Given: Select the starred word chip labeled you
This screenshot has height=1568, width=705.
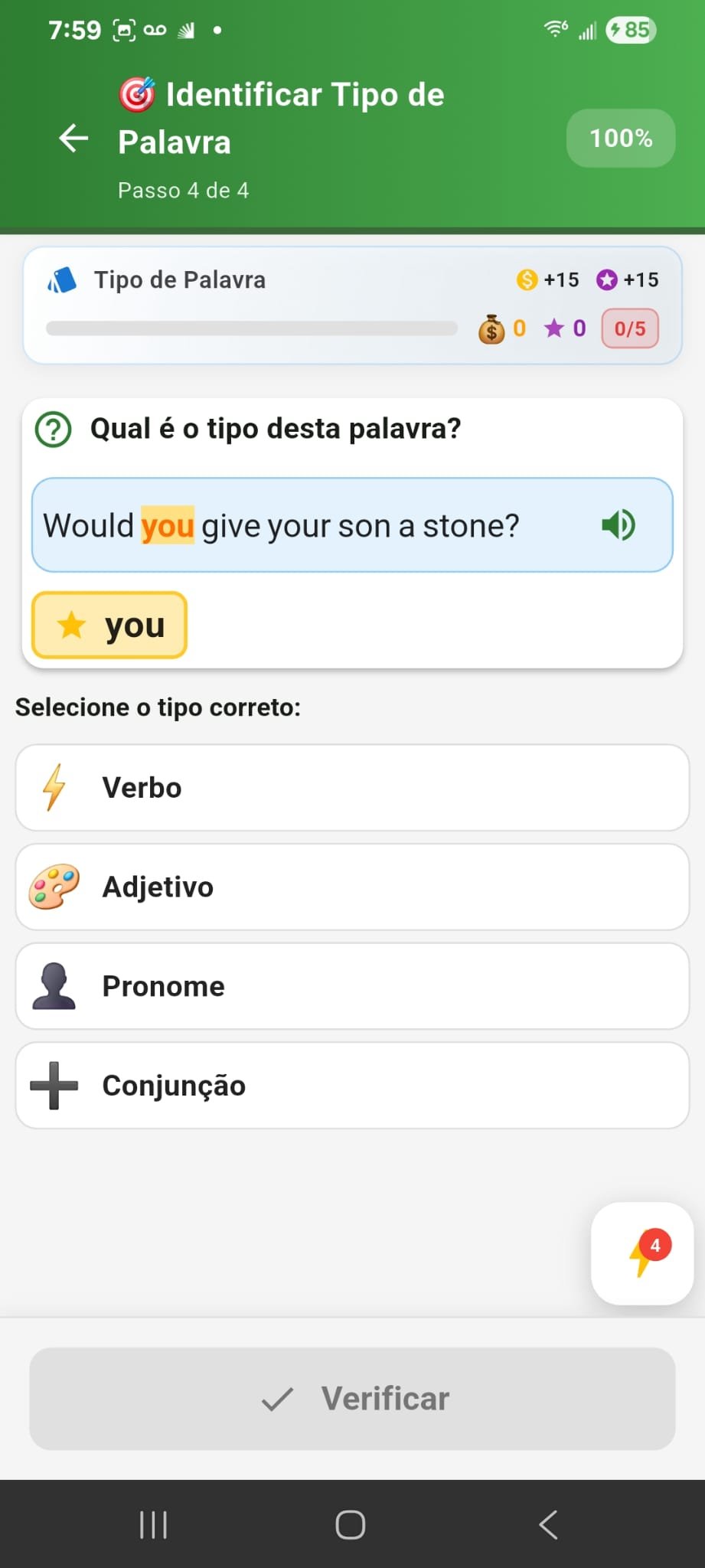Looking at the screenshot, I should [x=109, y=626].
